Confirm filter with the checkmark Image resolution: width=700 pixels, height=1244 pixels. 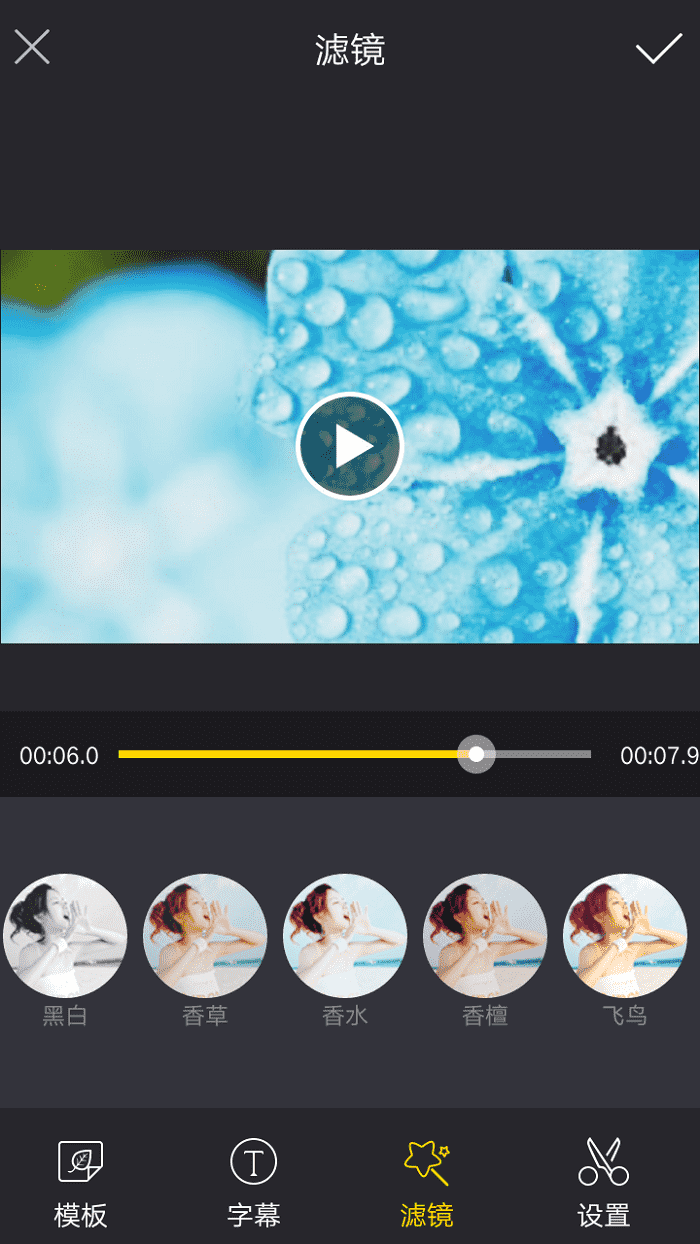(x=659, y=48)
